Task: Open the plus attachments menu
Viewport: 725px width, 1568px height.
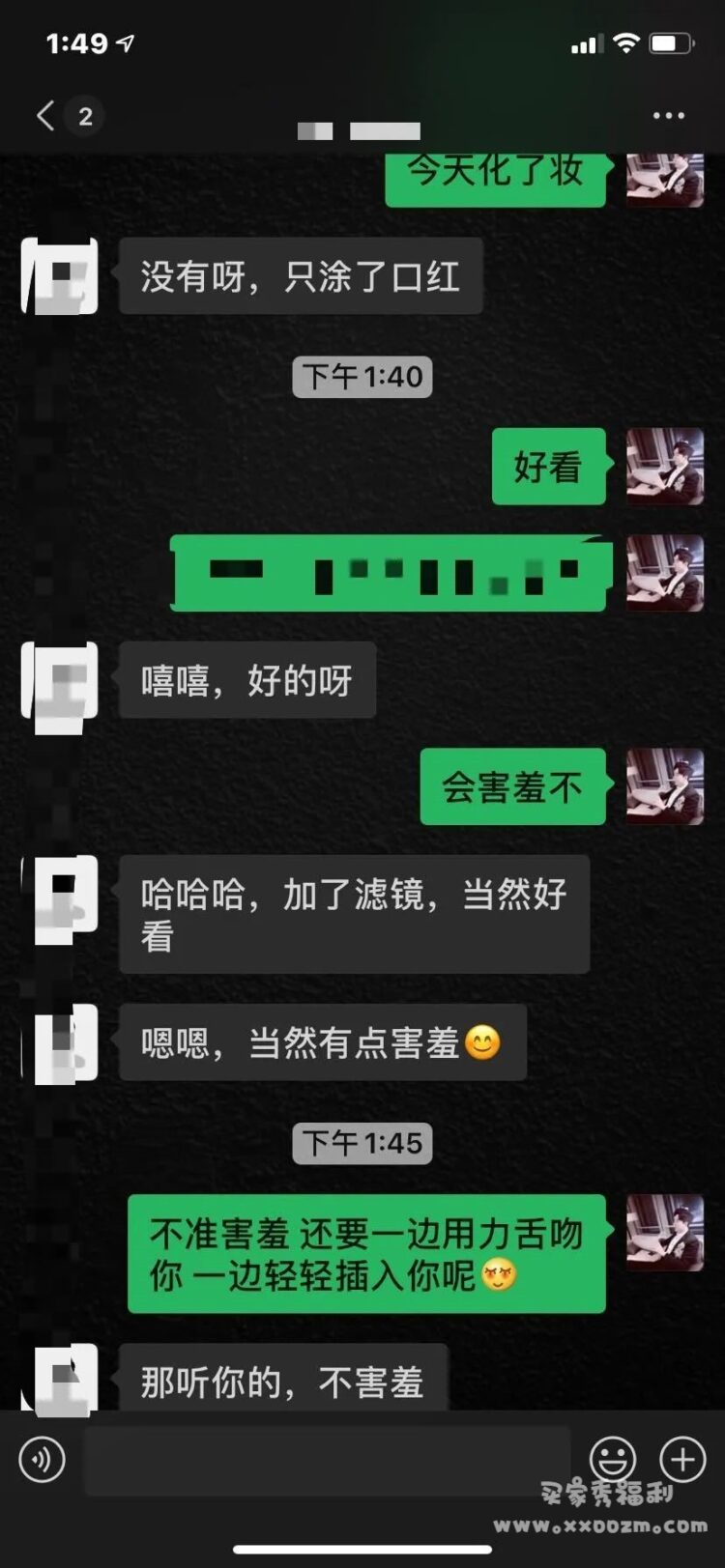Action: click(x=682, y=1459)
